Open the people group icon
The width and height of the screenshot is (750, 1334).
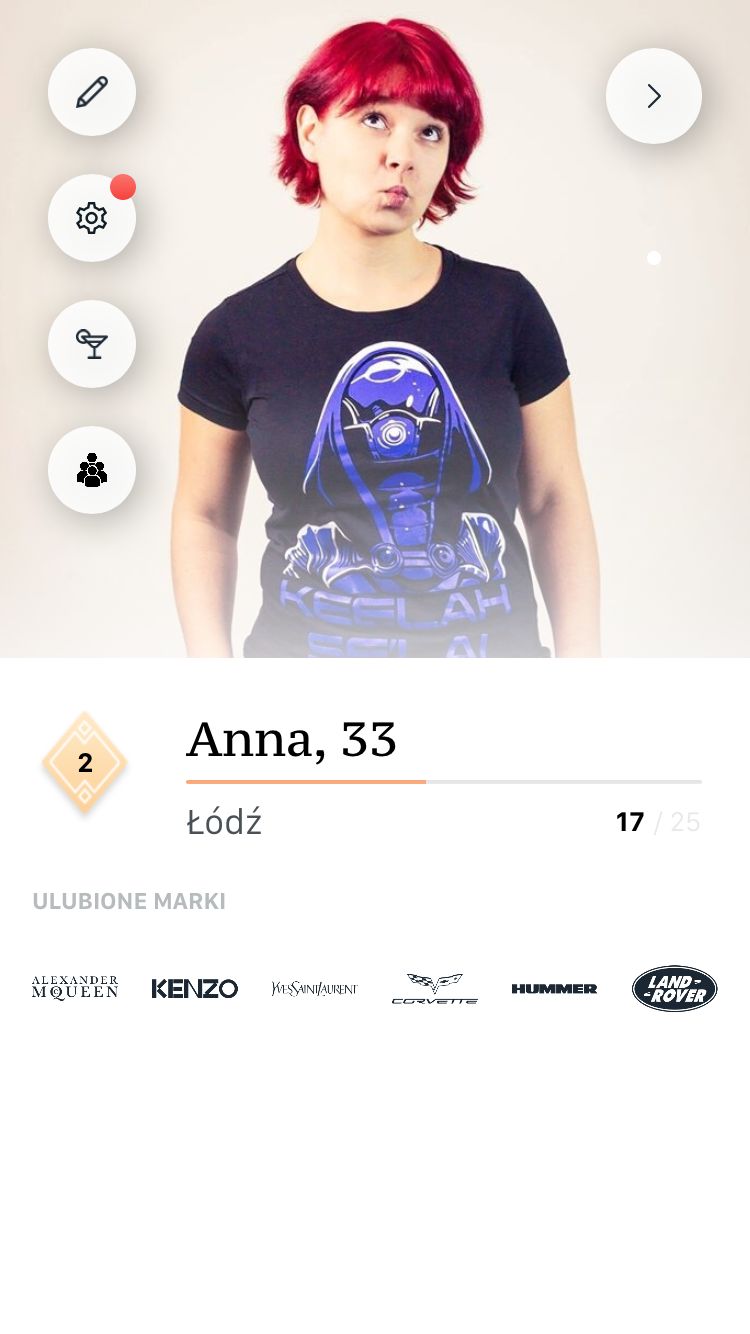pos(92,470)
